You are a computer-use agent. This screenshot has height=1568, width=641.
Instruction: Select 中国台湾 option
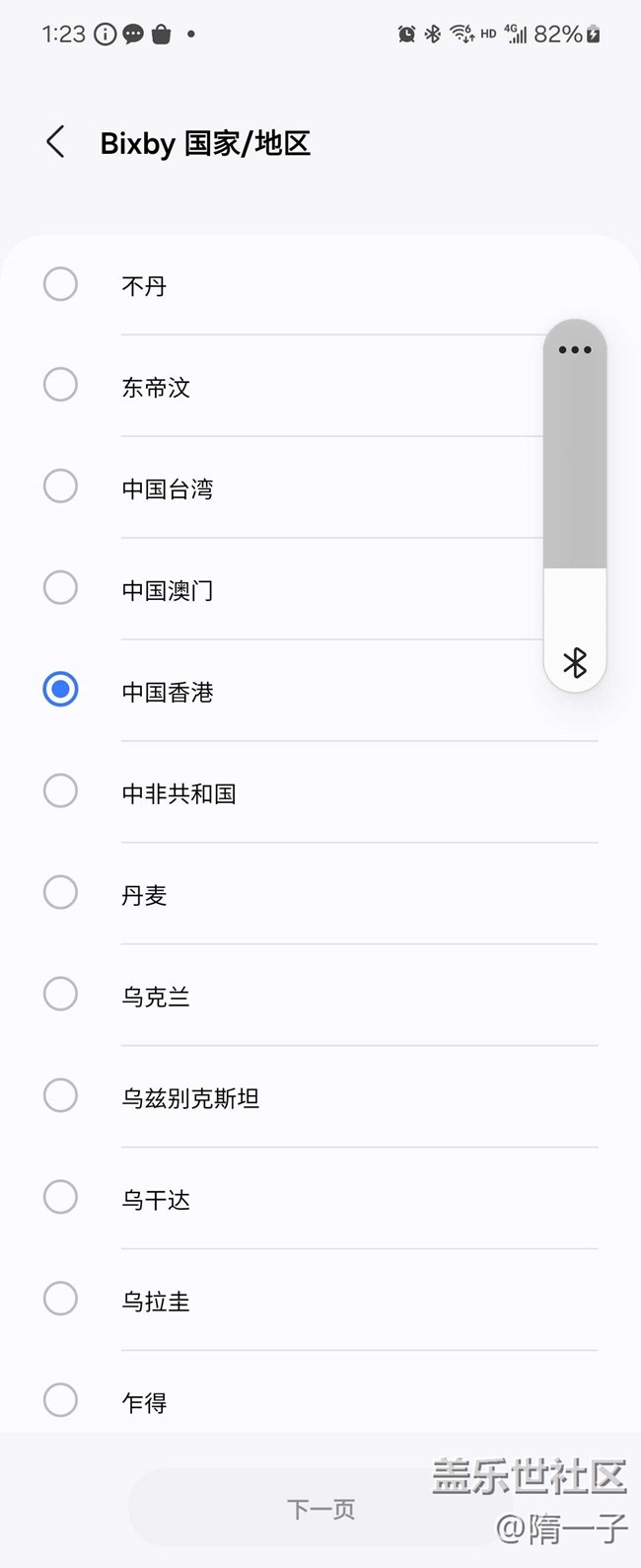pyautogui.click(x=61, y=486)
